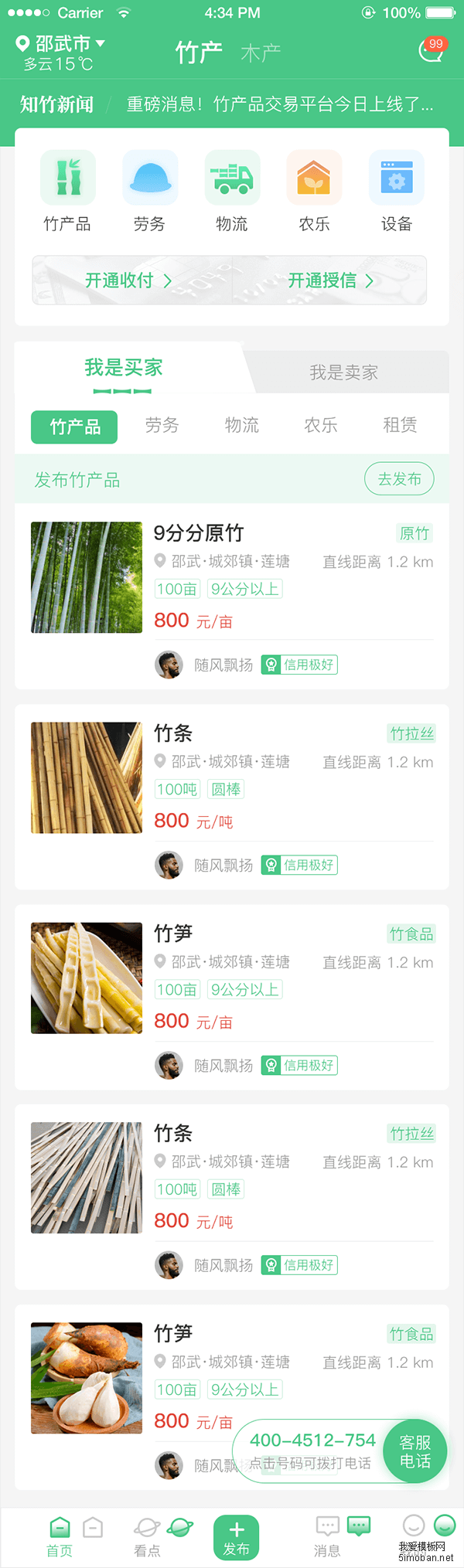The height and width of the screenshot is (1568, 464).
Task: Go to 首页 in bottom bar
Action: [x=60, y=1536]
